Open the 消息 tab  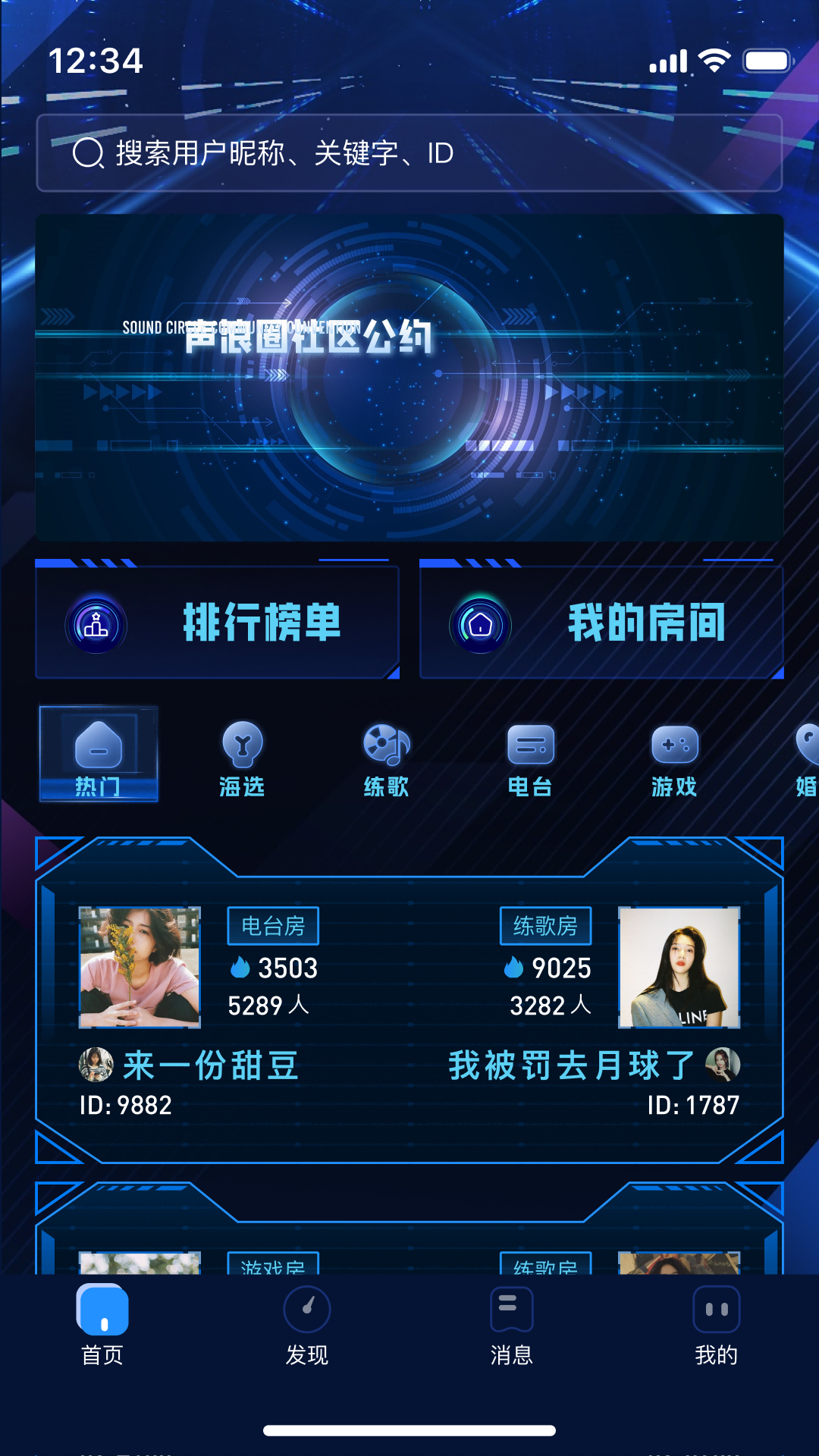coord(512,1326)
